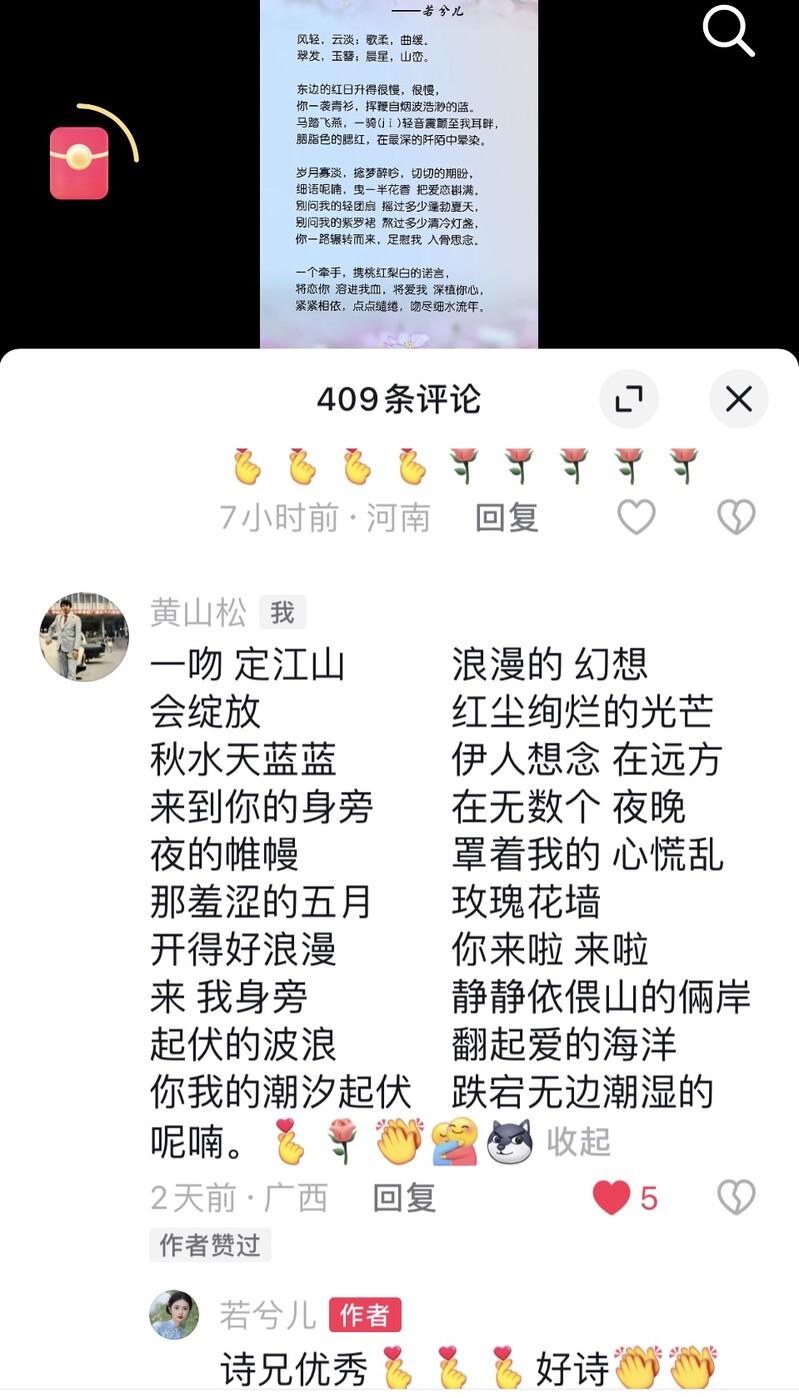Like the comment from 河南
The height and width of the screenshot is (1398, 799).
tap(636, 517)
